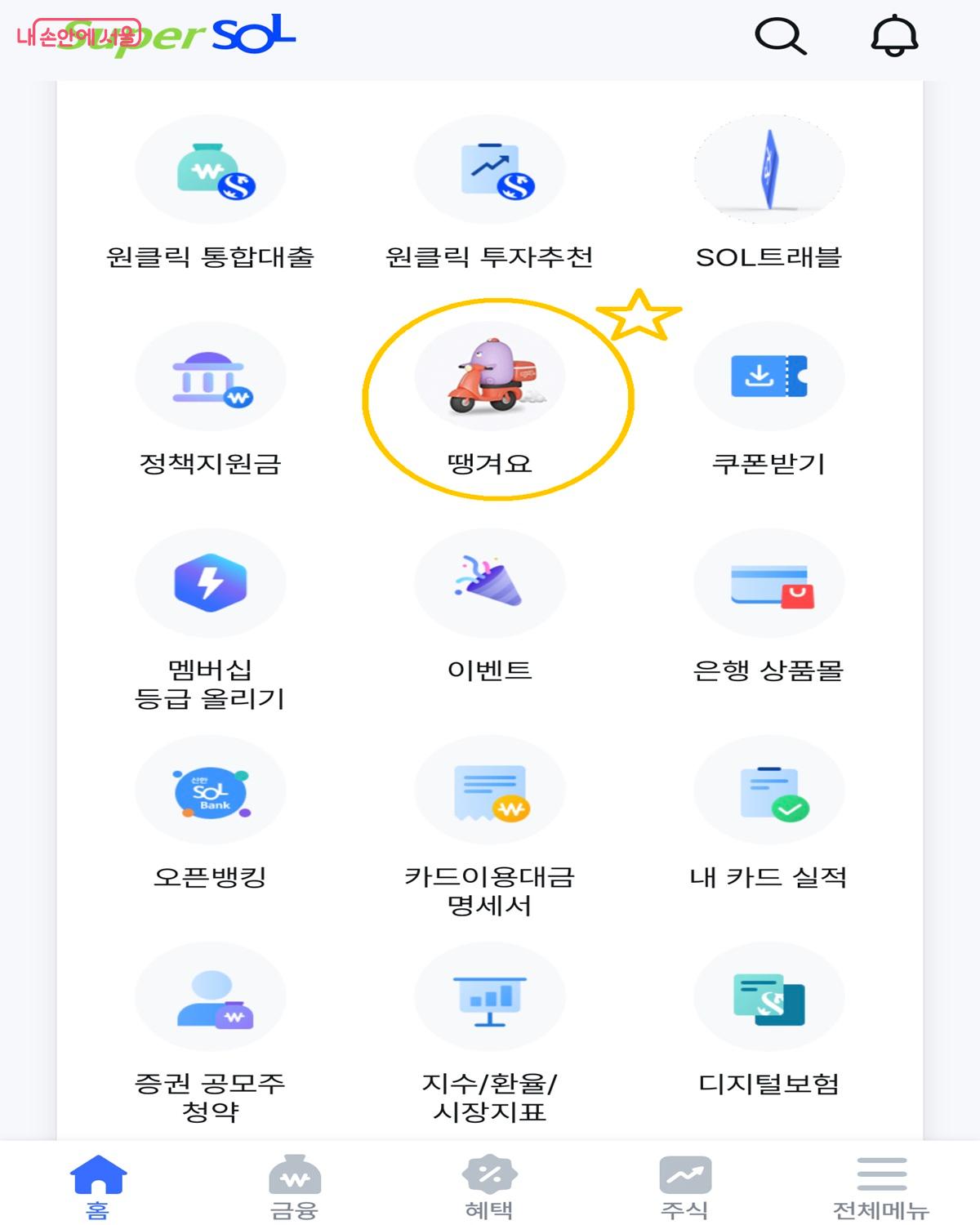Select the 오픈뱅킹 SOL Bank icon

(x=209, y=791)
